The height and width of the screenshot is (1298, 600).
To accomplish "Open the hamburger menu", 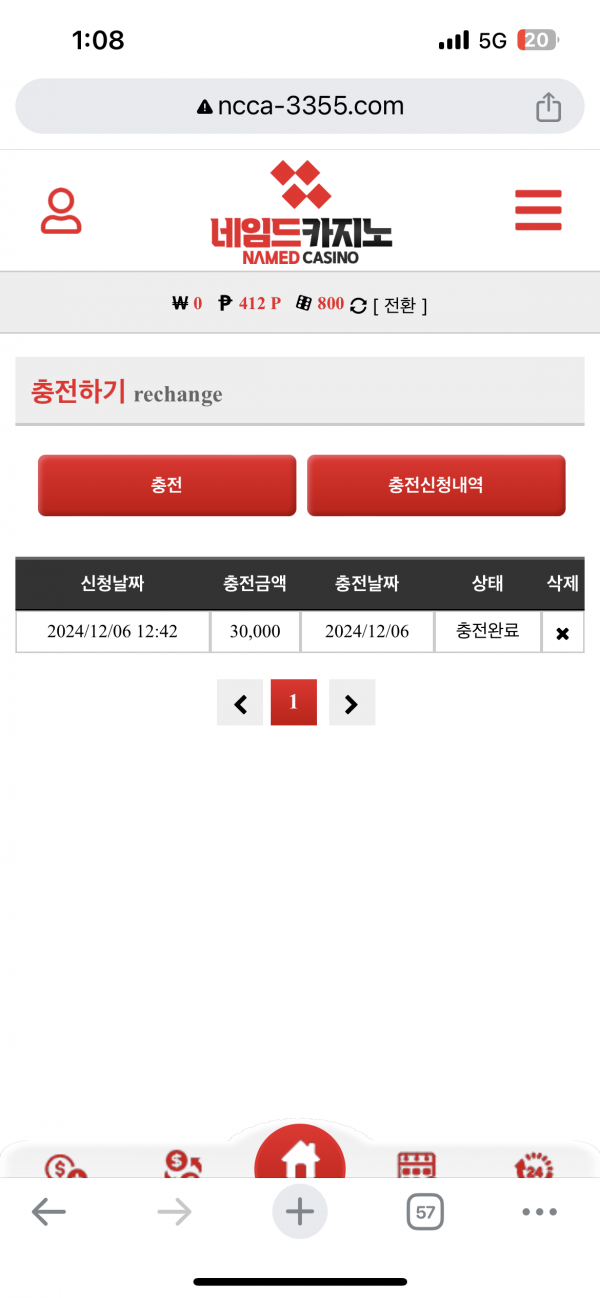I will click(538, 211).
